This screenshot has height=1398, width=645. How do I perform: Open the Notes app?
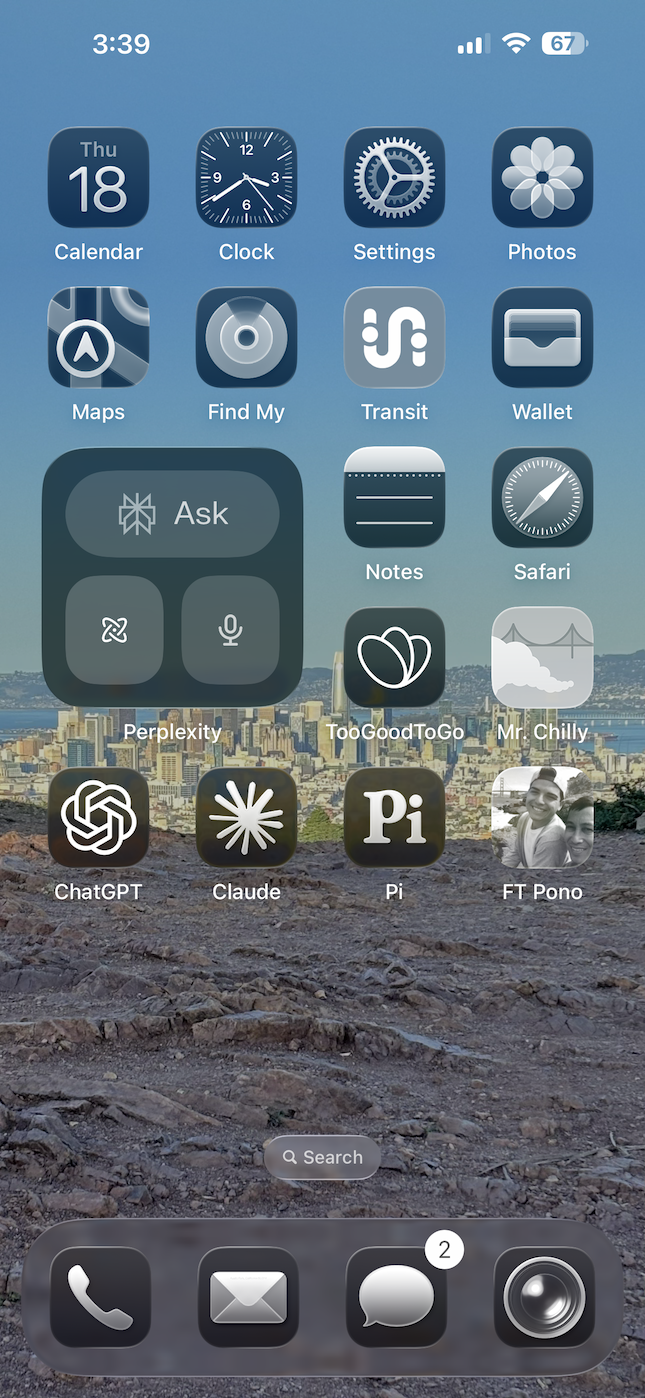(x=394, y=498)
